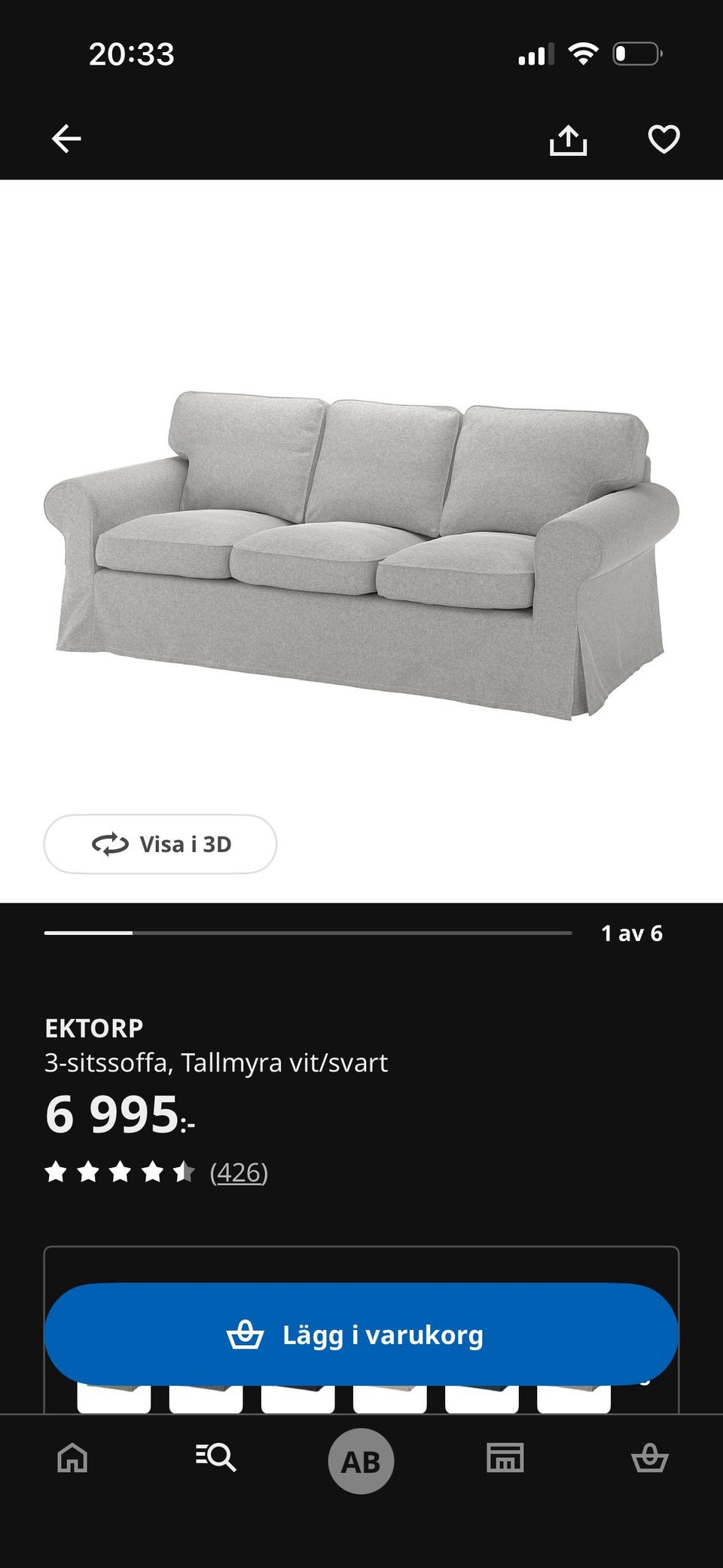Save the sofa to favorites
The height and width of the screenshot is (1568, 723).
(664, 139)
